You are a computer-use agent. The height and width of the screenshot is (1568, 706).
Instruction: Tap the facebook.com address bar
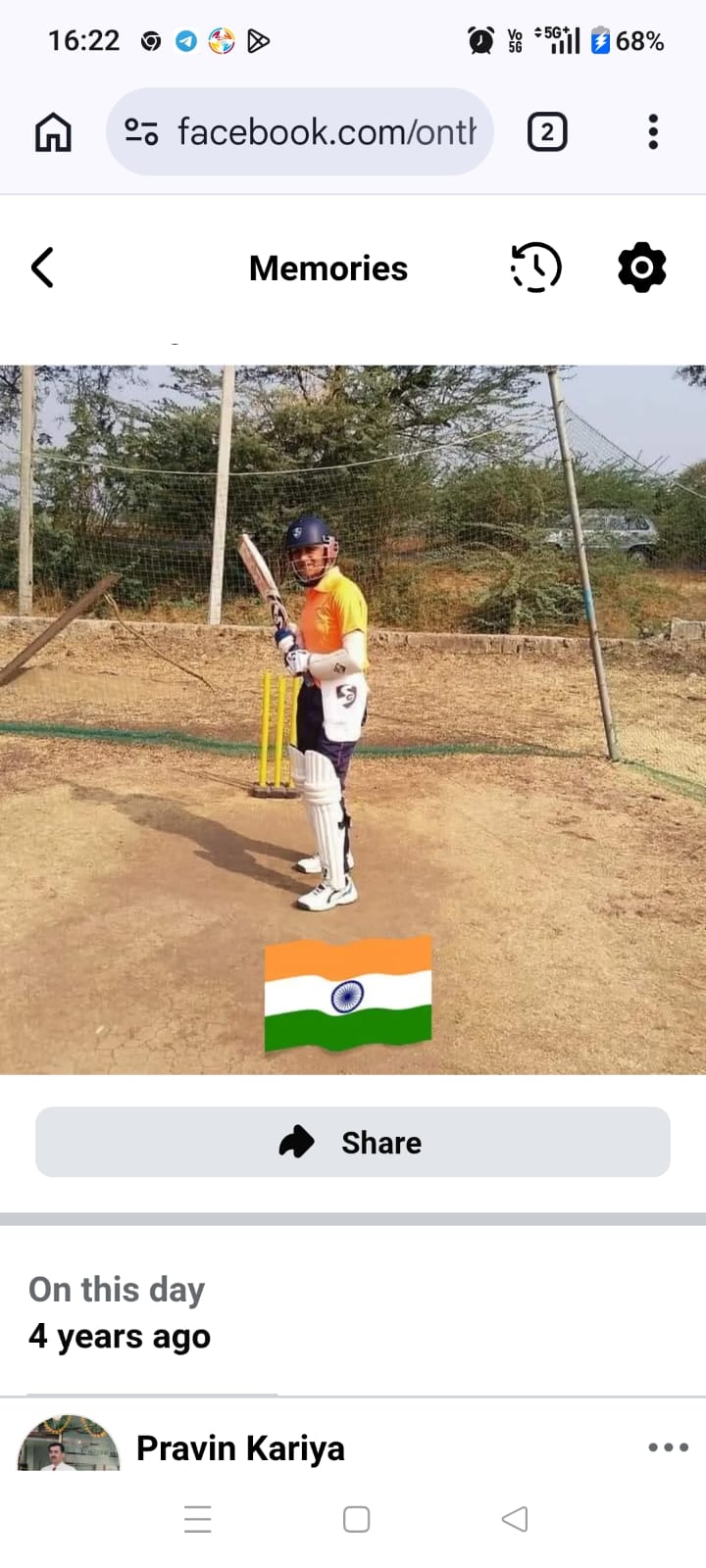coord(300,131)
